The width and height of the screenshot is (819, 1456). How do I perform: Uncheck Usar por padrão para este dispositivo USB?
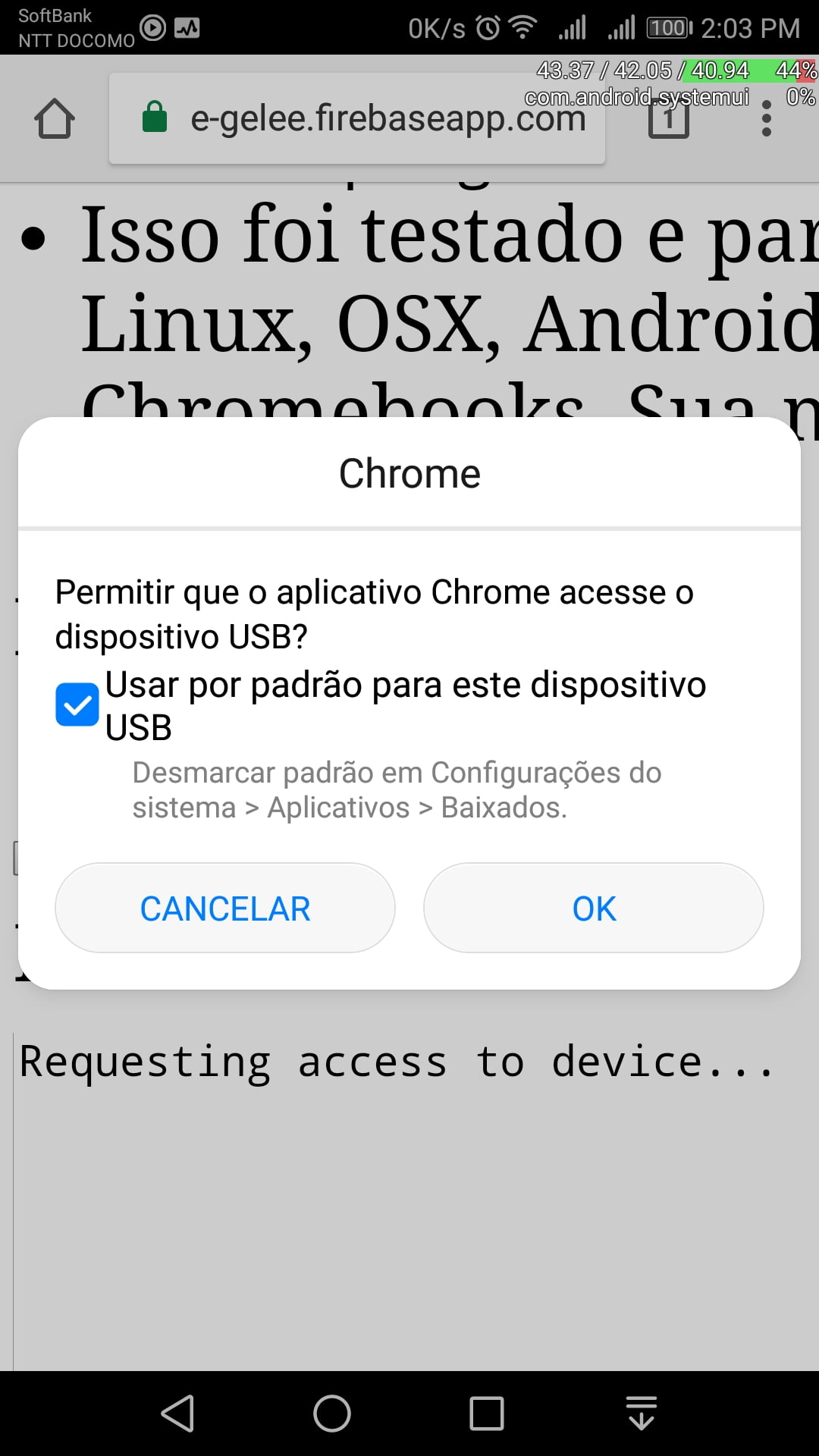(x=77, y=704)
